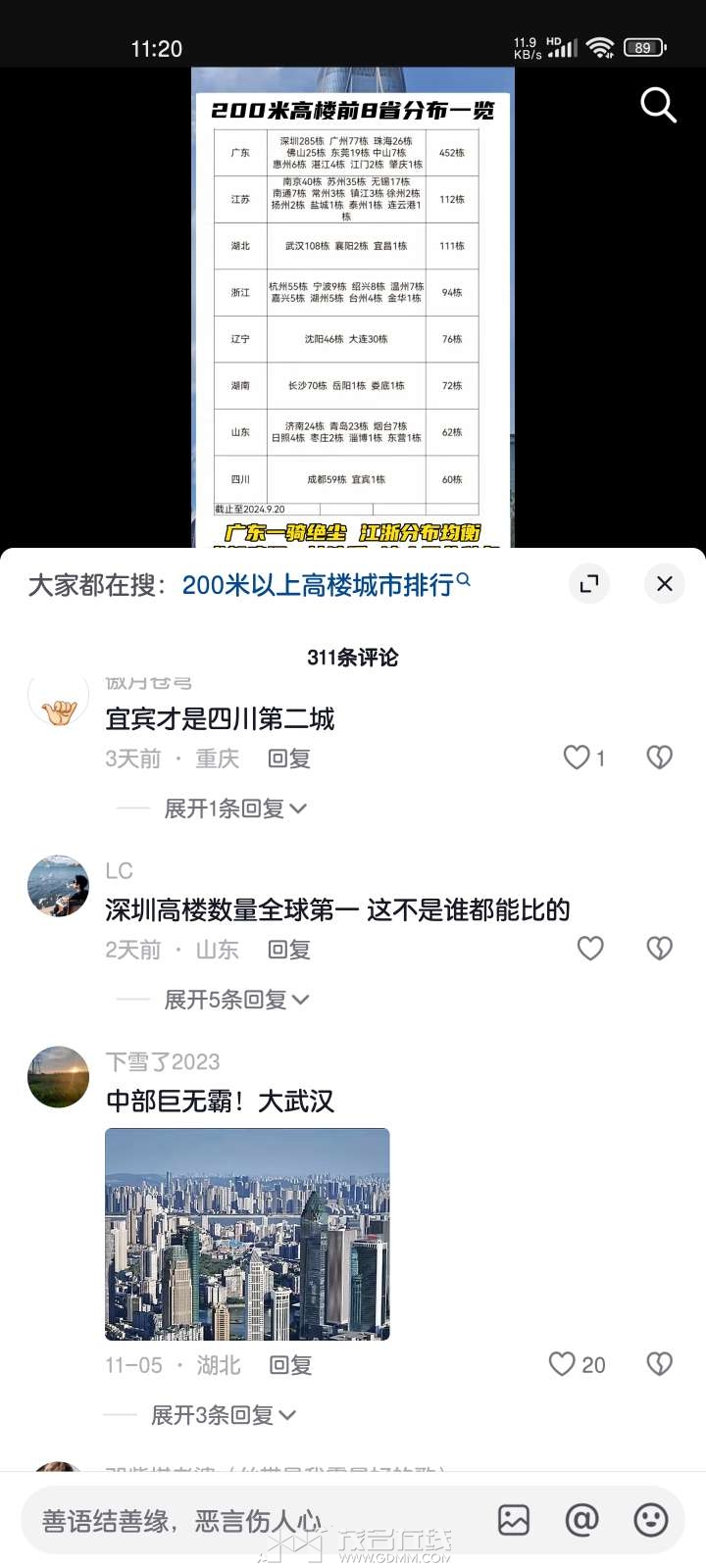Expand comments panel to full screen

click(589, 584)
